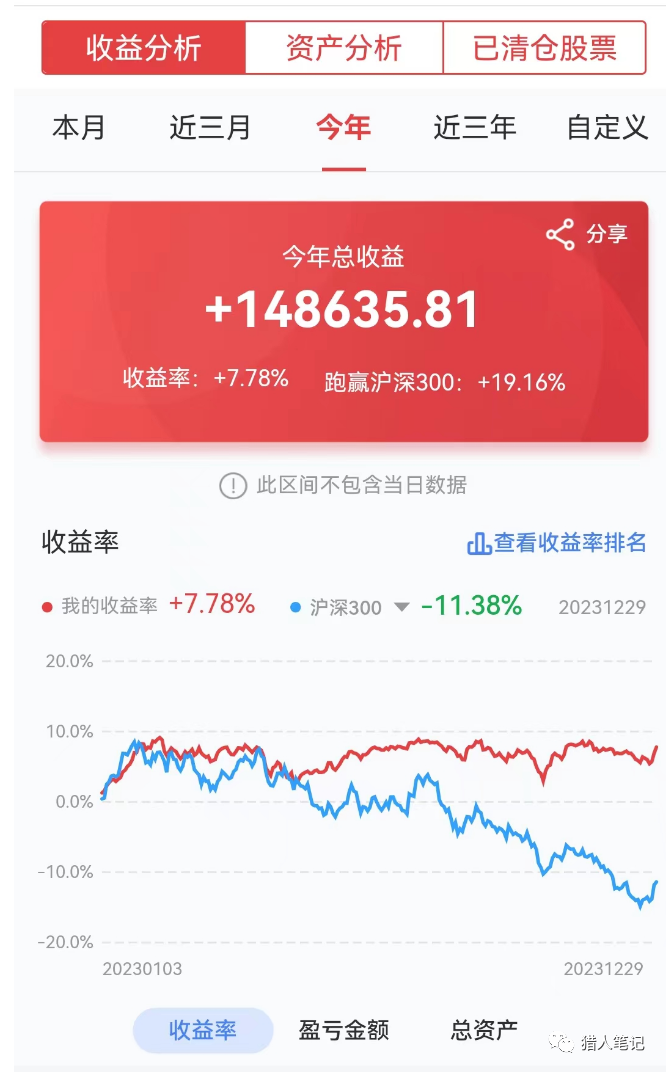
Task: Show the 总资产 chart
Action: (x=483, y=1030)
